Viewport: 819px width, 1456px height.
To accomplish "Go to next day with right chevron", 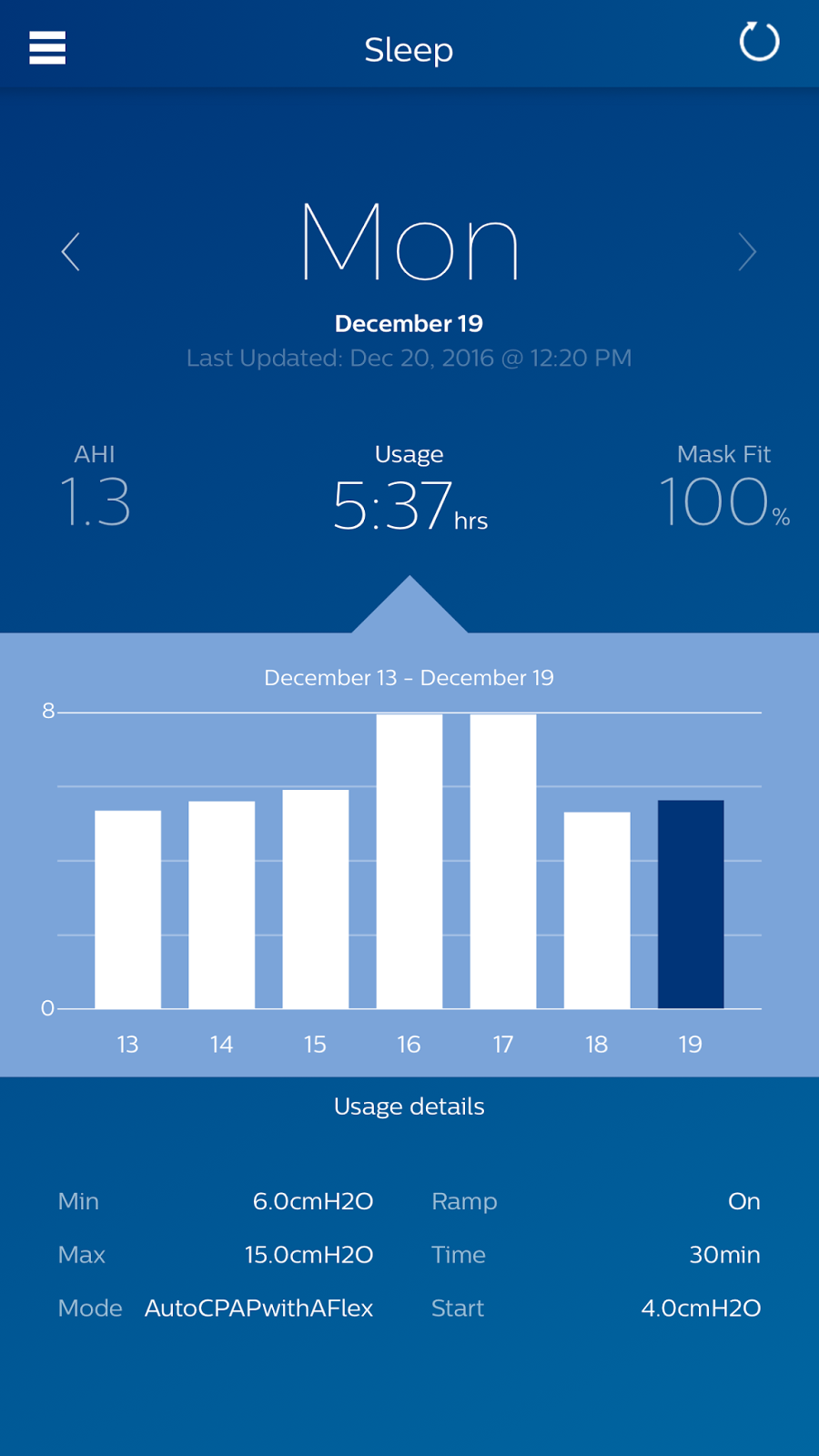I will [x=747, y=251].
